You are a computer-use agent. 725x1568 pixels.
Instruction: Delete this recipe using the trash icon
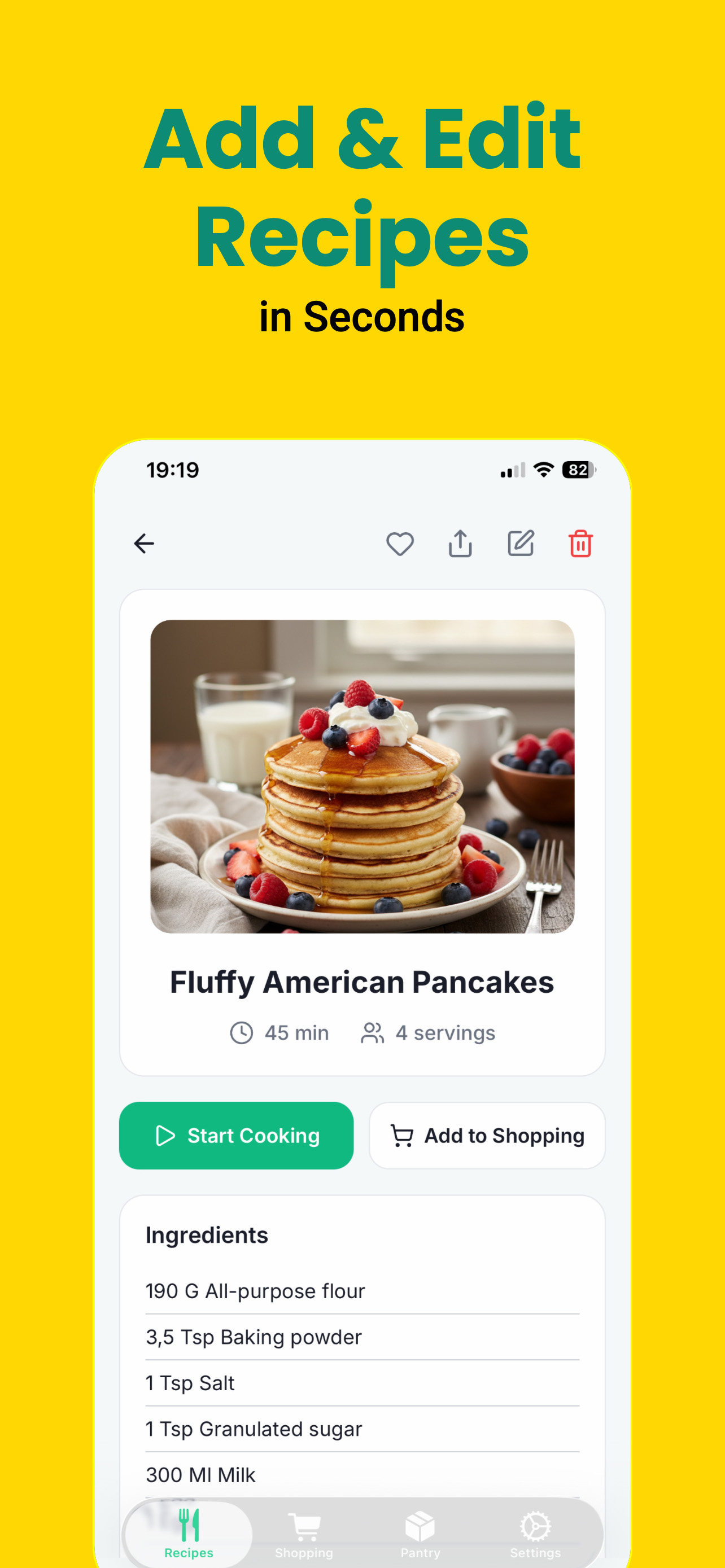click(x=580, y=544)
